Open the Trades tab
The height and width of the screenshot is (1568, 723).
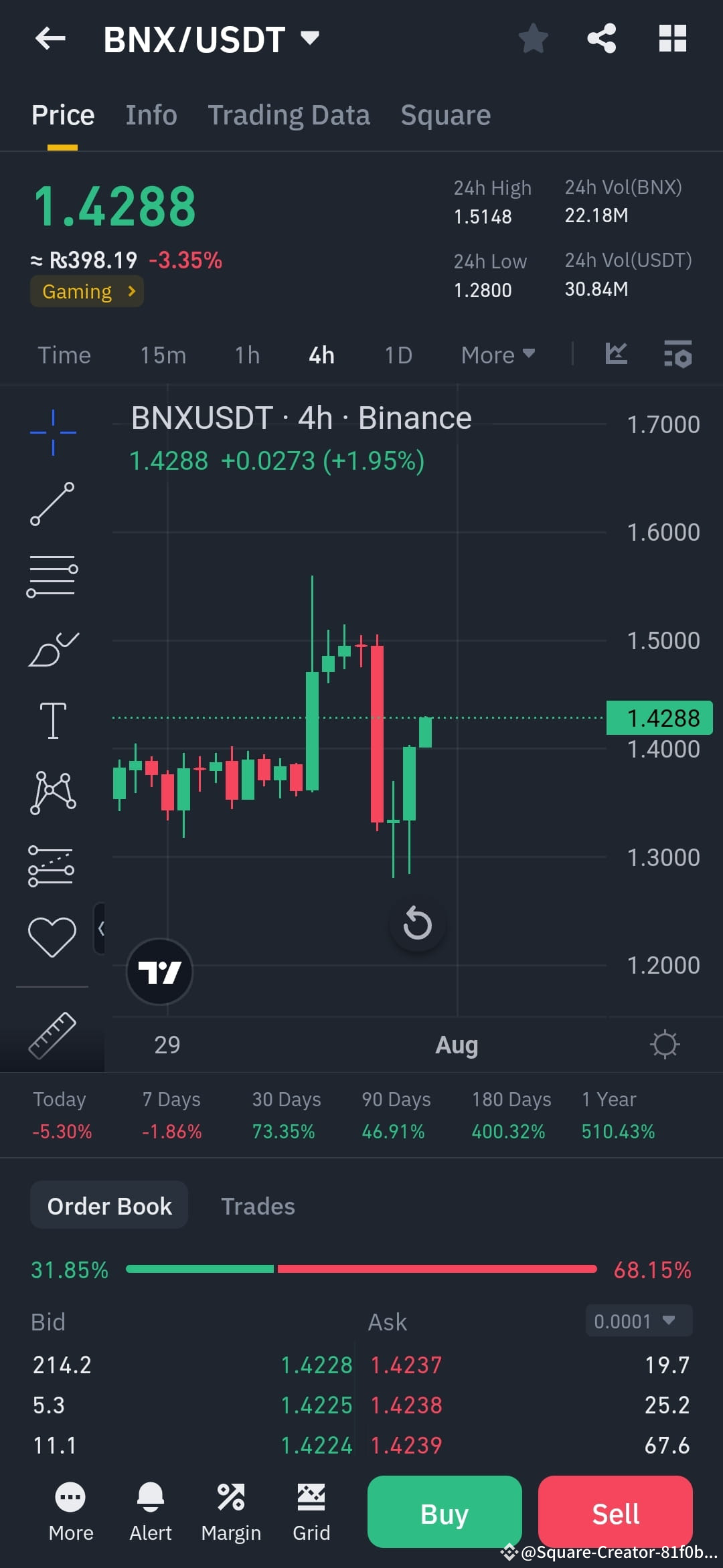pos(258,1205)
